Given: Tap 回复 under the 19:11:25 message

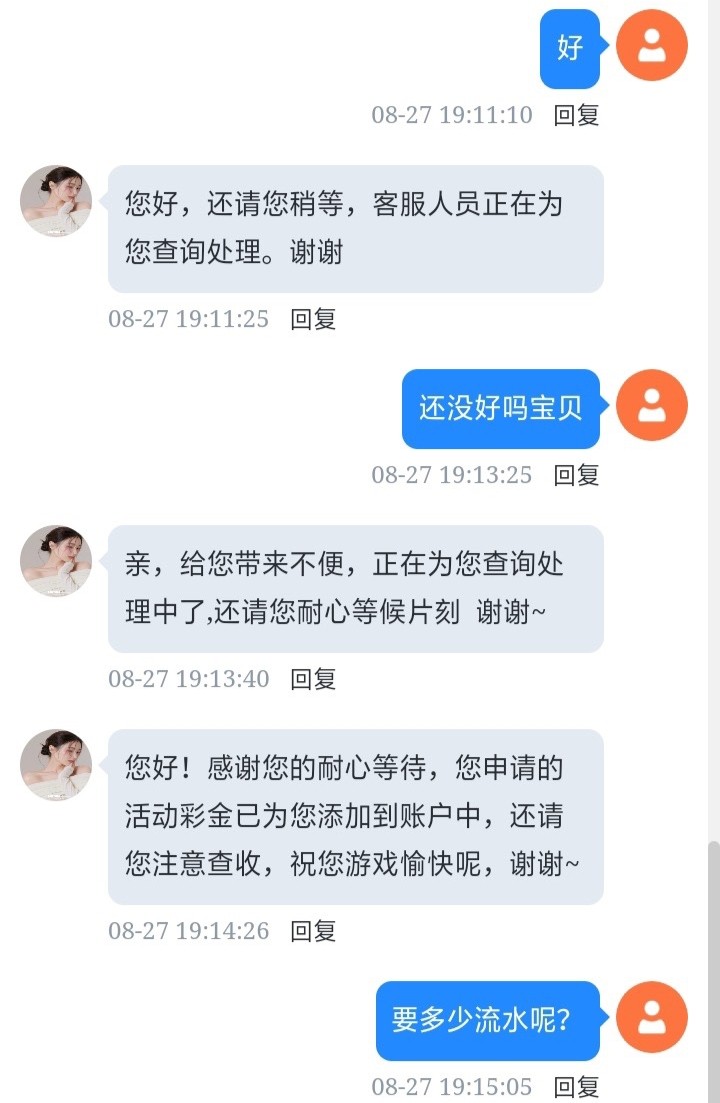Looking at the screenshot, I should (x=312, y=319).
